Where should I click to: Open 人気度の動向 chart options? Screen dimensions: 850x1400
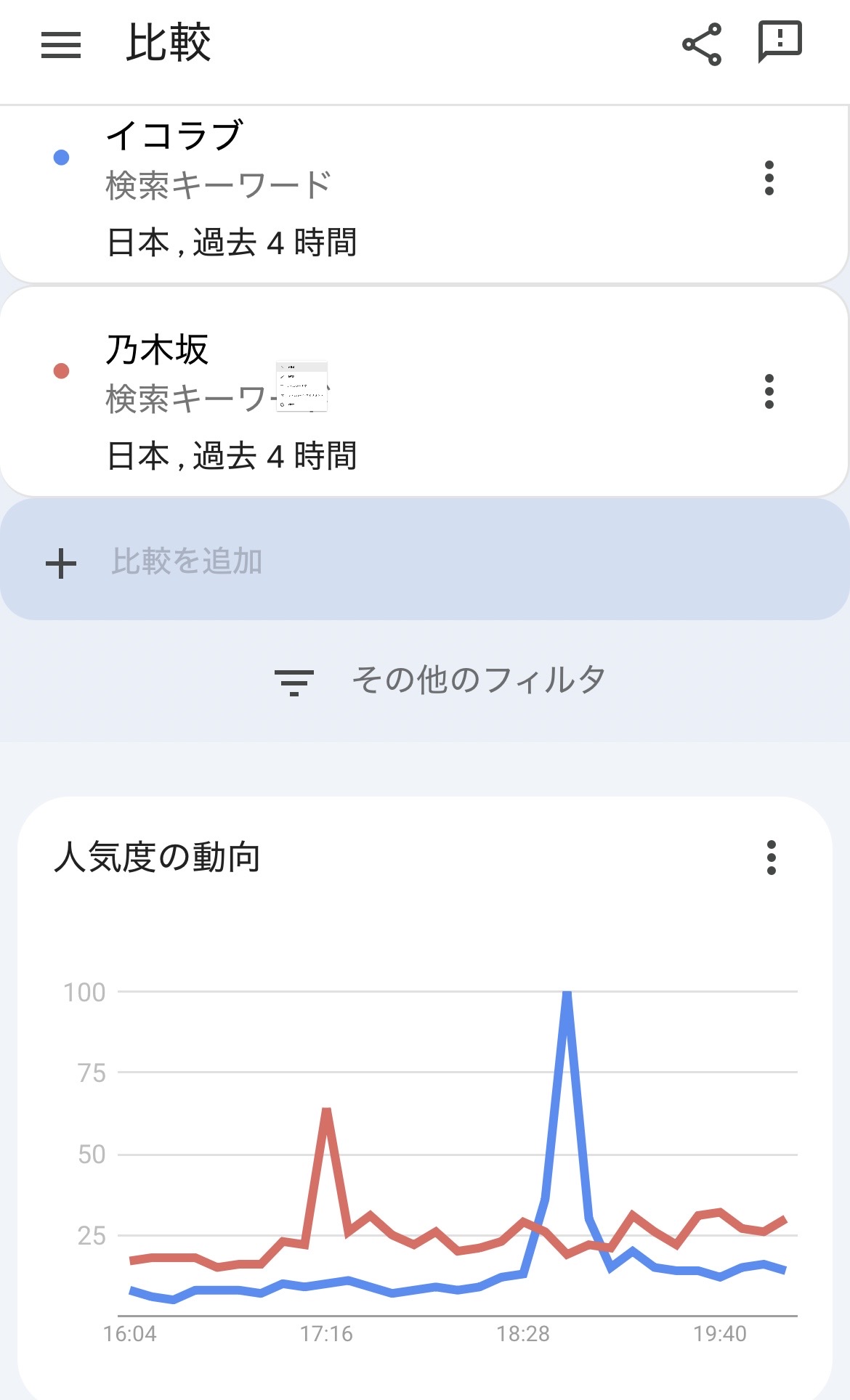(x=772, y=858)
